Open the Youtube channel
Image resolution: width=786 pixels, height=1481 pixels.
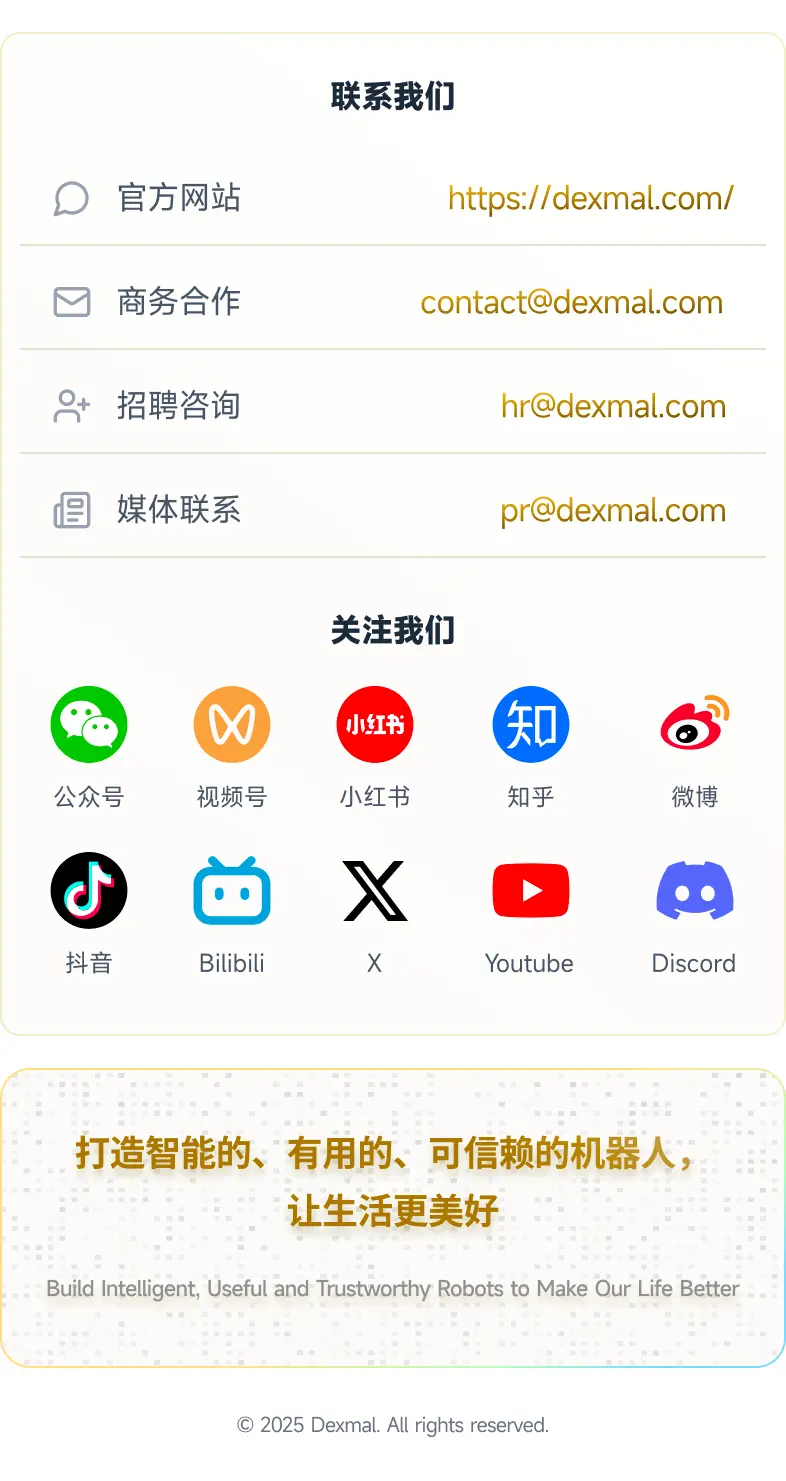pos(530,890)
